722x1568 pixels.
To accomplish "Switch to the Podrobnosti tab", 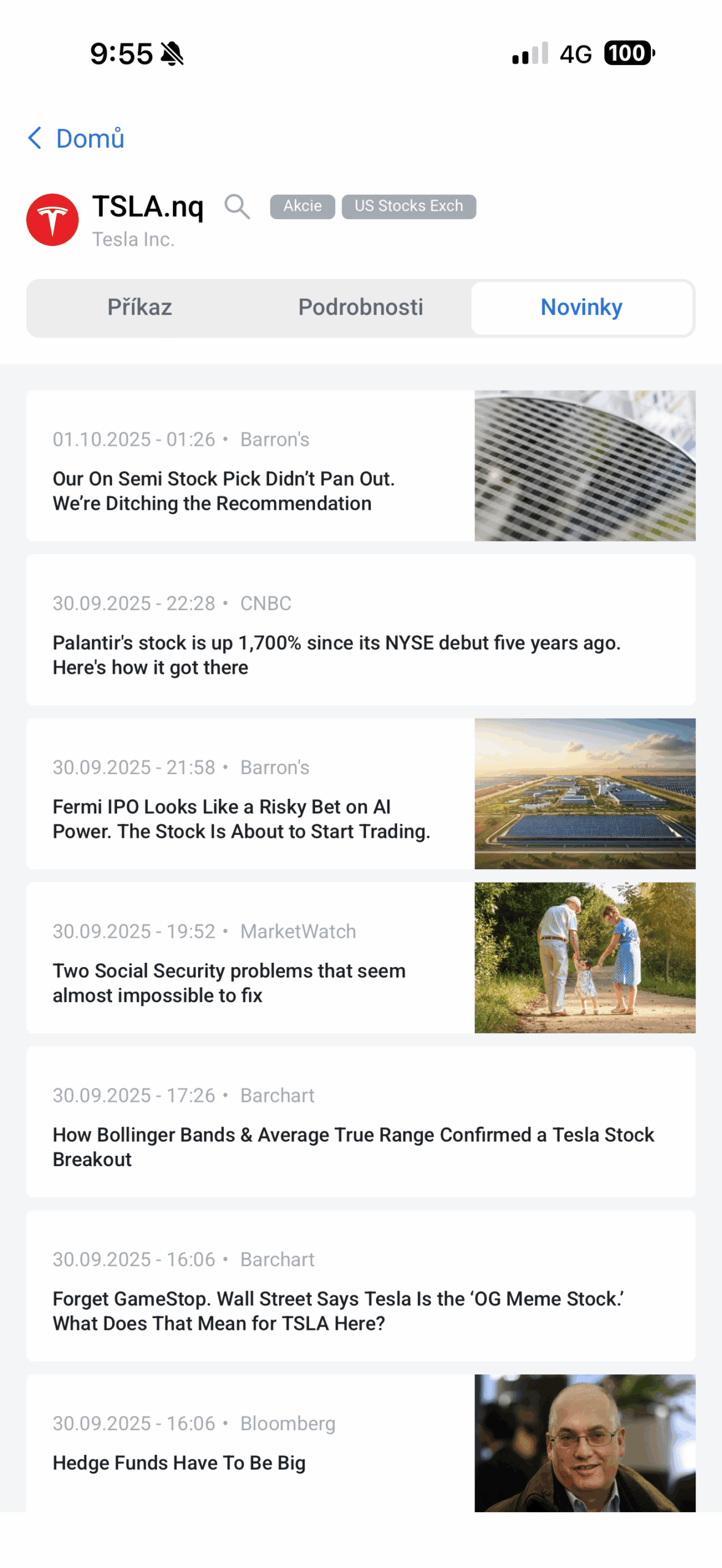I will pos(360,307).
